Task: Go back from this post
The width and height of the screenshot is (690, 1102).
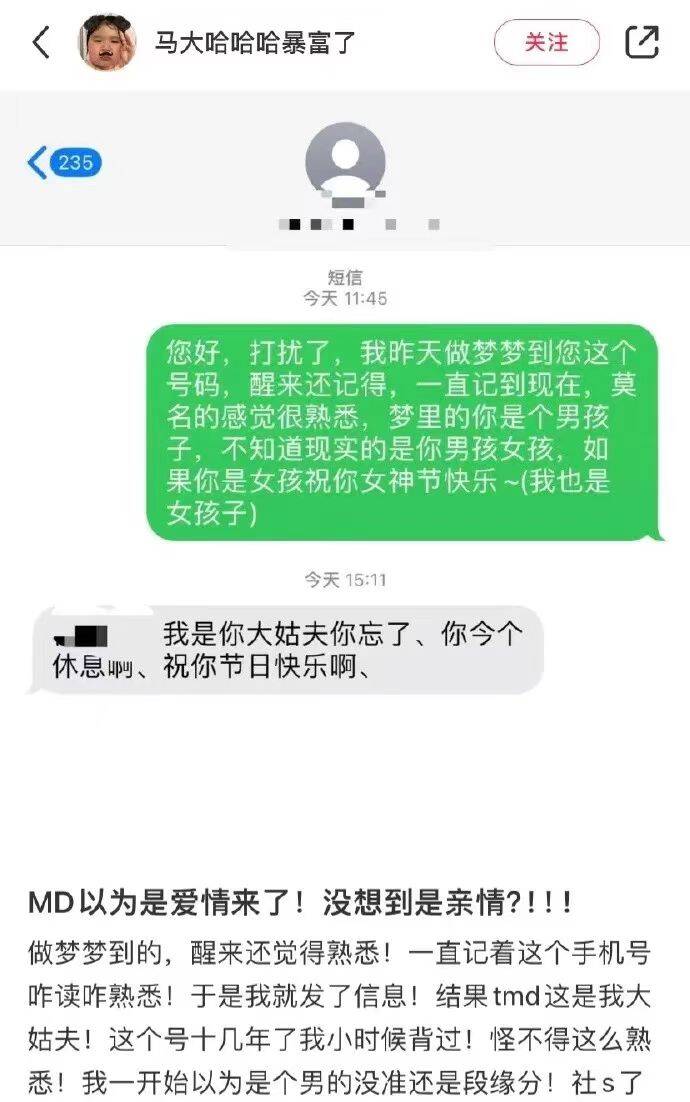Action: point(41,43)
